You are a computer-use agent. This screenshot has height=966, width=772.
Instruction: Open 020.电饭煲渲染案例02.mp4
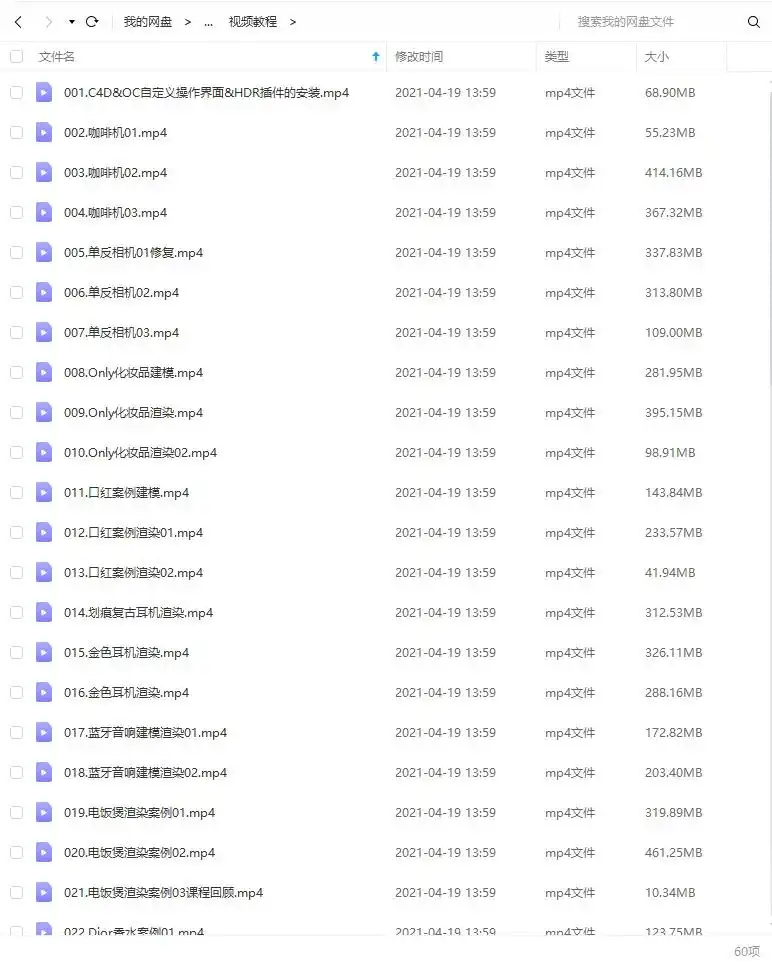(139, 852)
